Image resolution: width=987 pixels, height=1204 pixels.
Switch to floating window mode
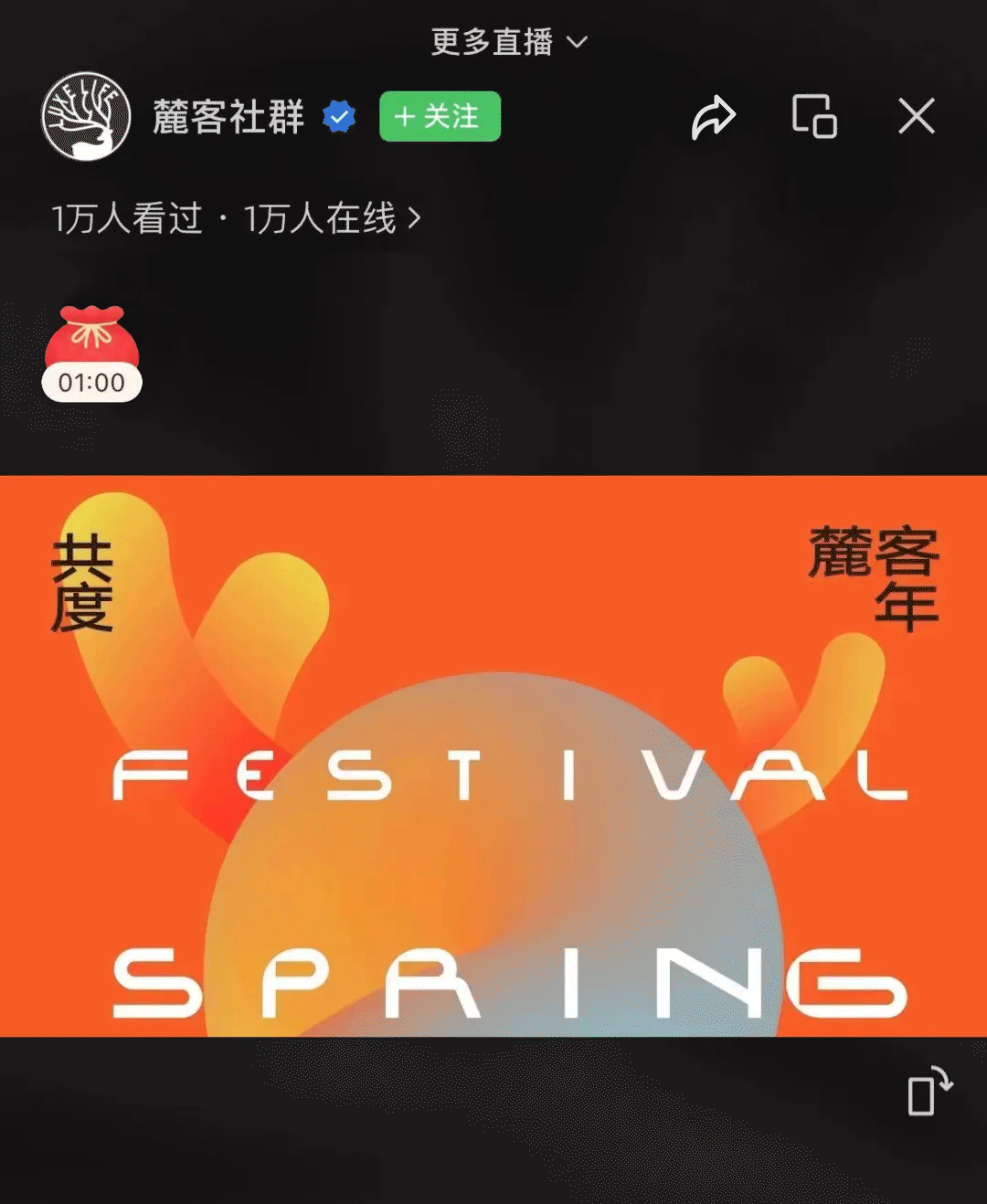813,117
